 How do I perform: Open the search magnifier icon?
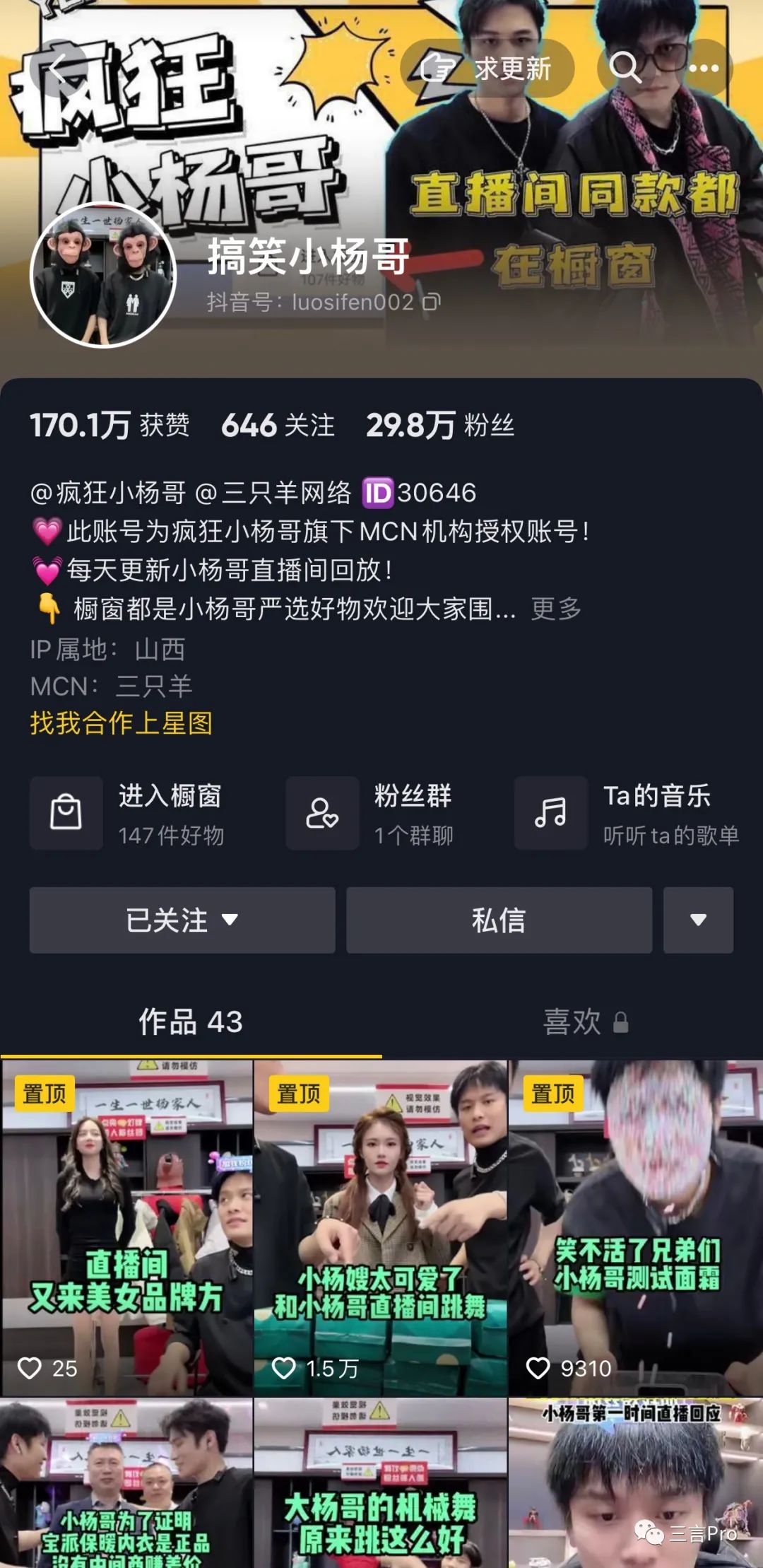[x=625, y=69]
